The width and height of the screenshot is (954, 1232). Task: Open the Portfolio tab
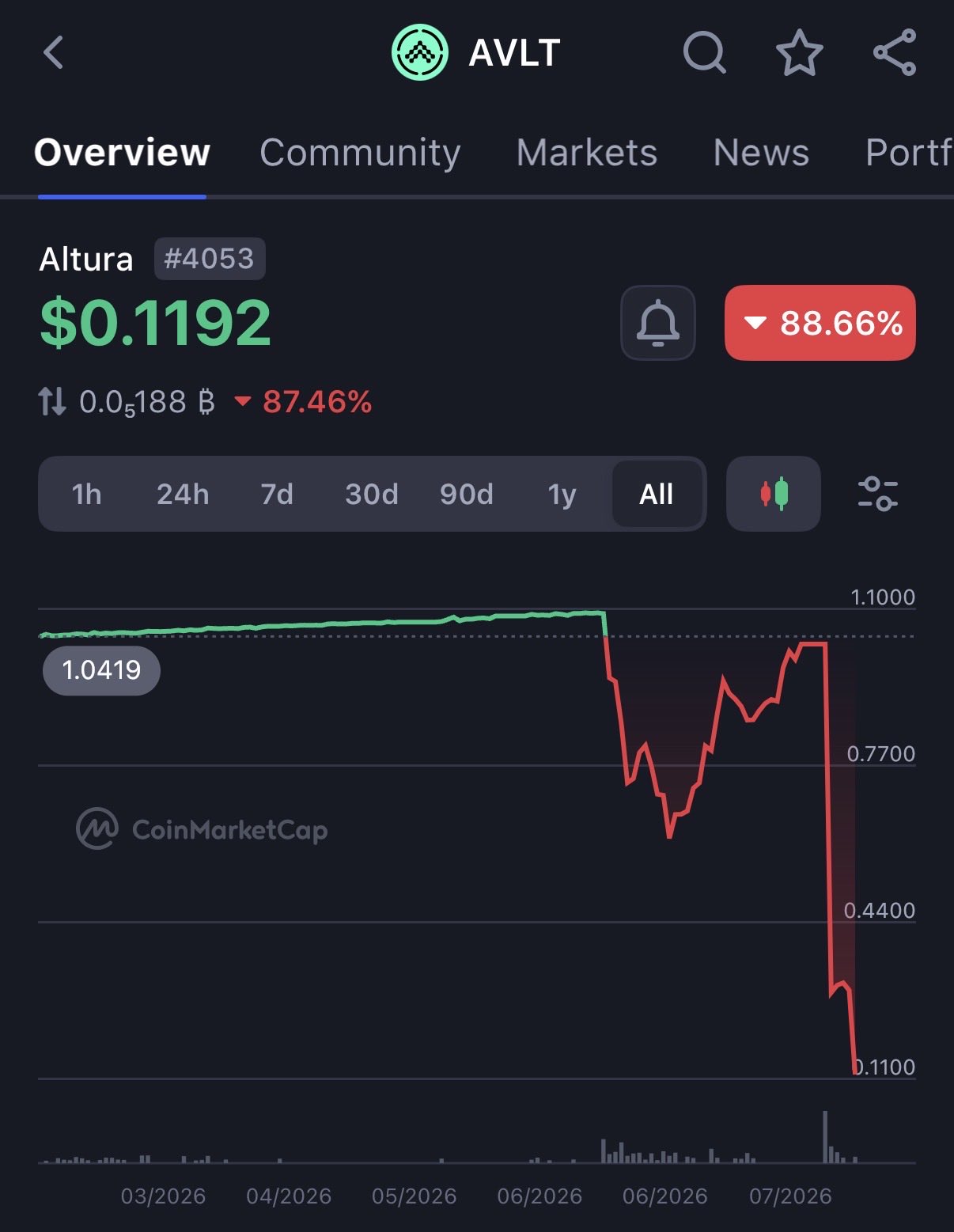coord(910,153)
